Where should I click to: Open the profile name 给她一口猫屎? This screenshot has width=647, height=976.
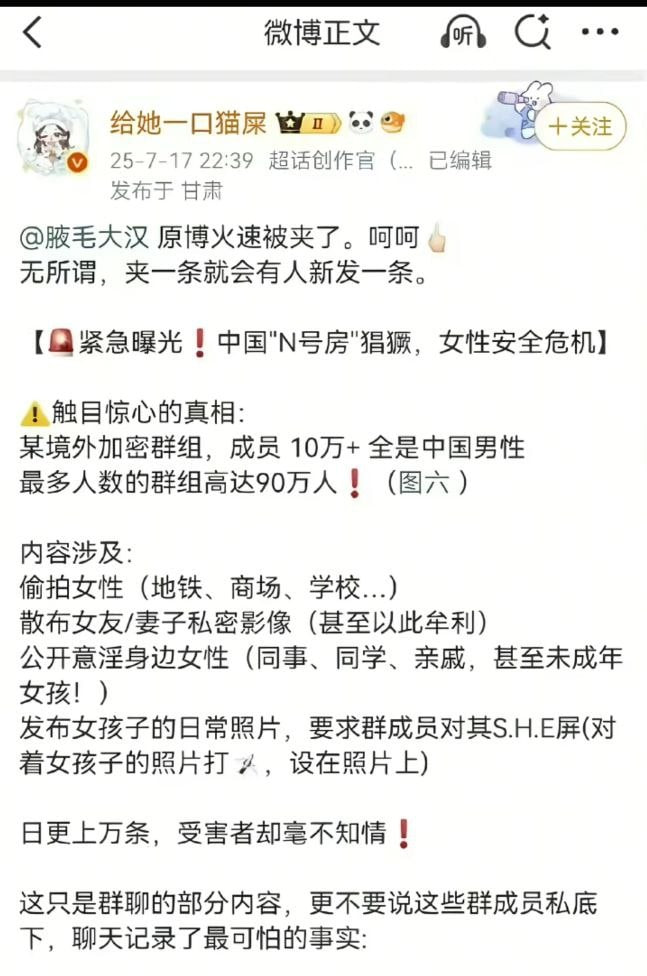(x=188, y=124)
